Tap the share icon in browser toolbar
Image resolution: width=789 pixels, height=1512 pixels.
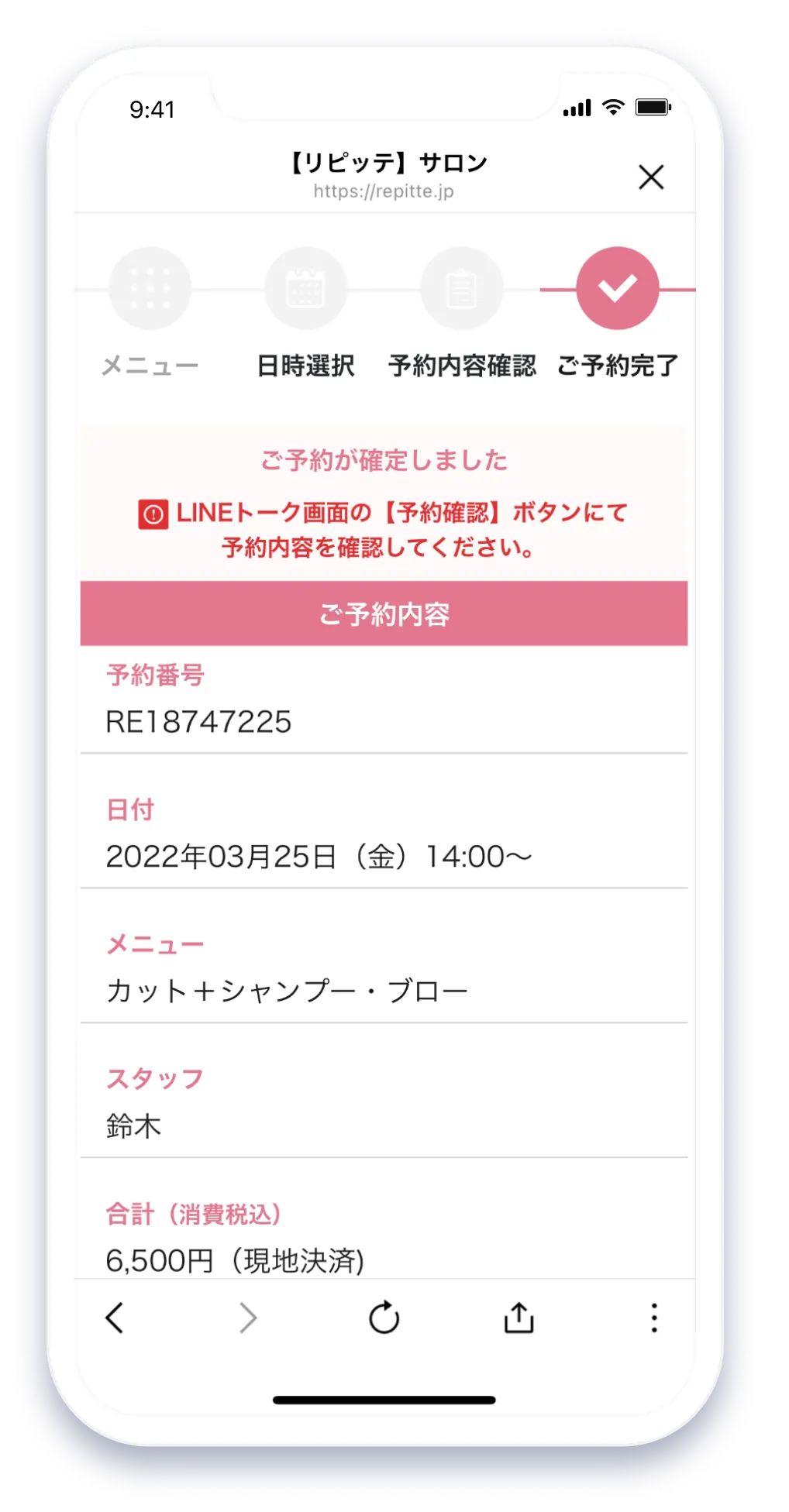pos(519,1317)
